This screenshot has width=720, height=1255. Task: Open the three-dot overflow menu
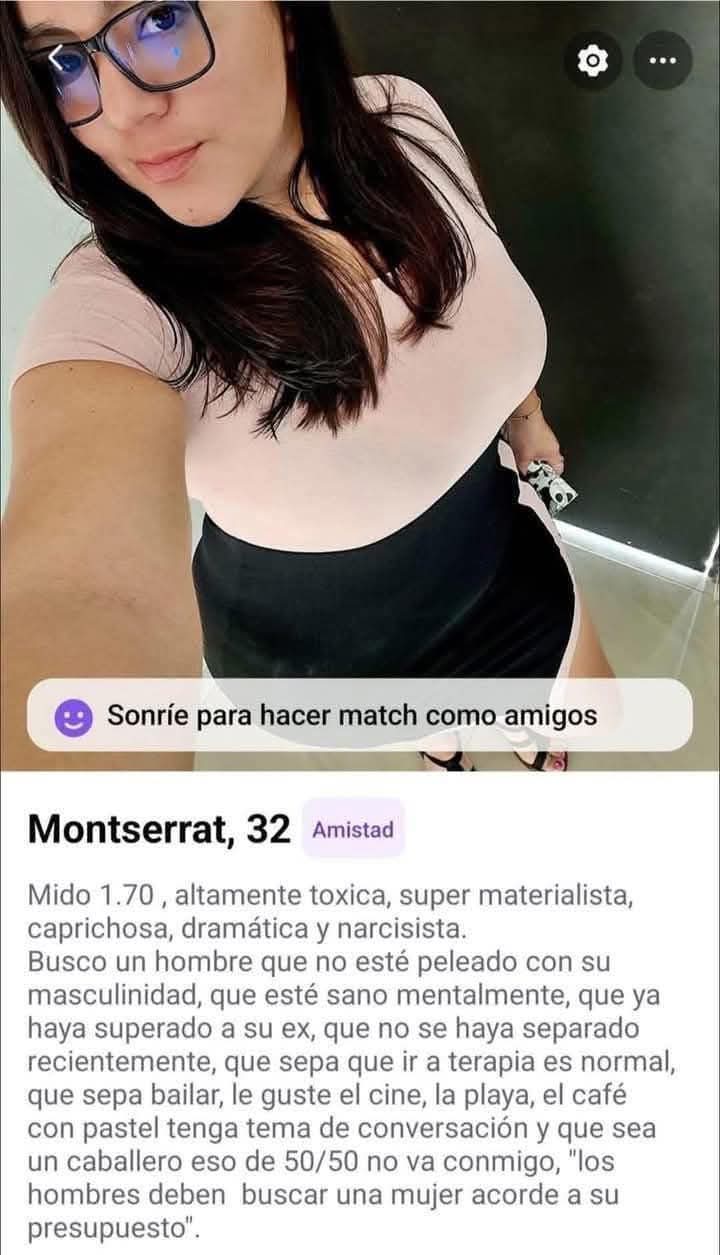pyautogui.click(x=663, y=61)
